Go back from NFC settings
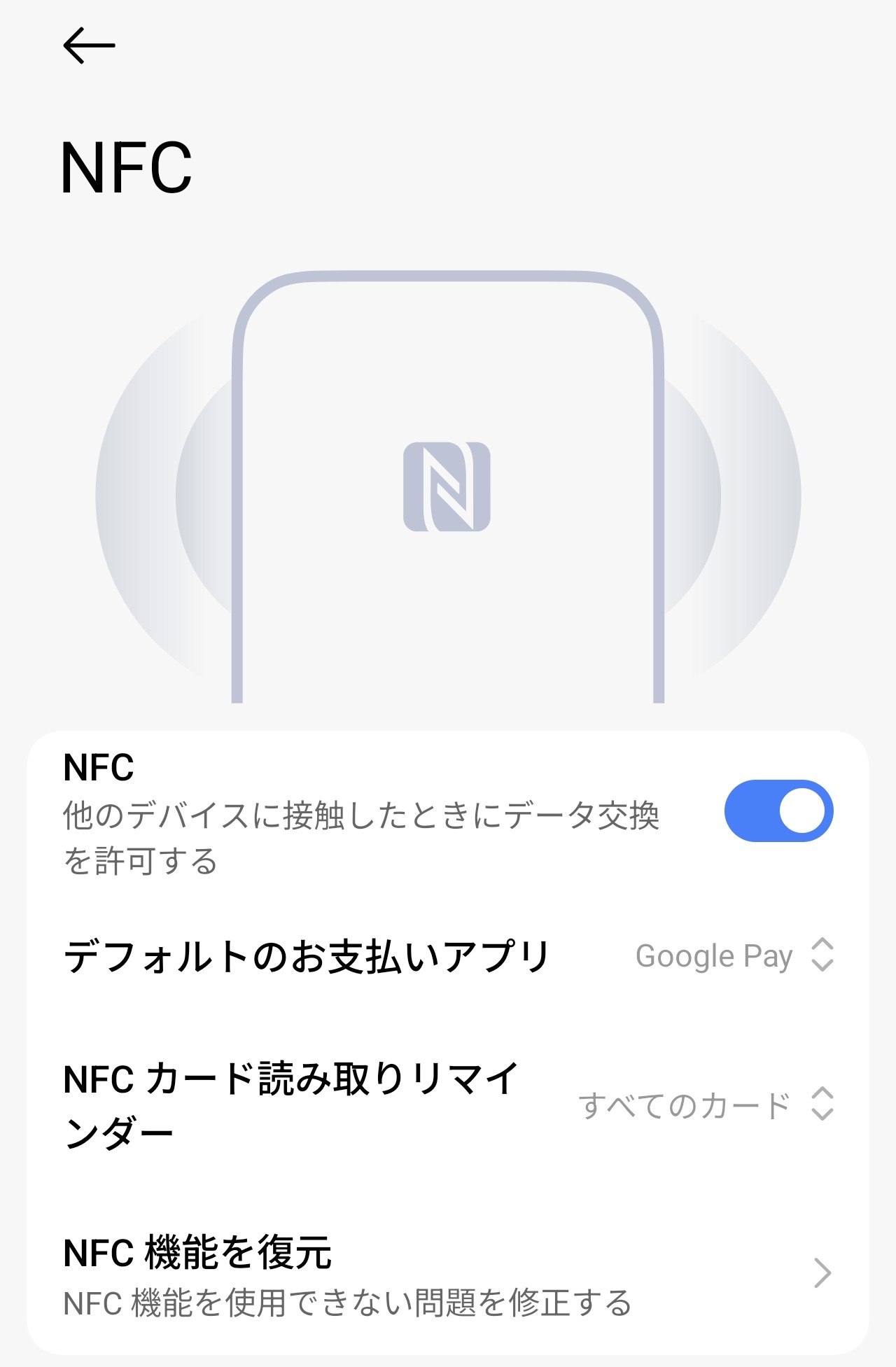Viewport: 896px width, 1367px height. pyautogui.click(x=89, y=46)
